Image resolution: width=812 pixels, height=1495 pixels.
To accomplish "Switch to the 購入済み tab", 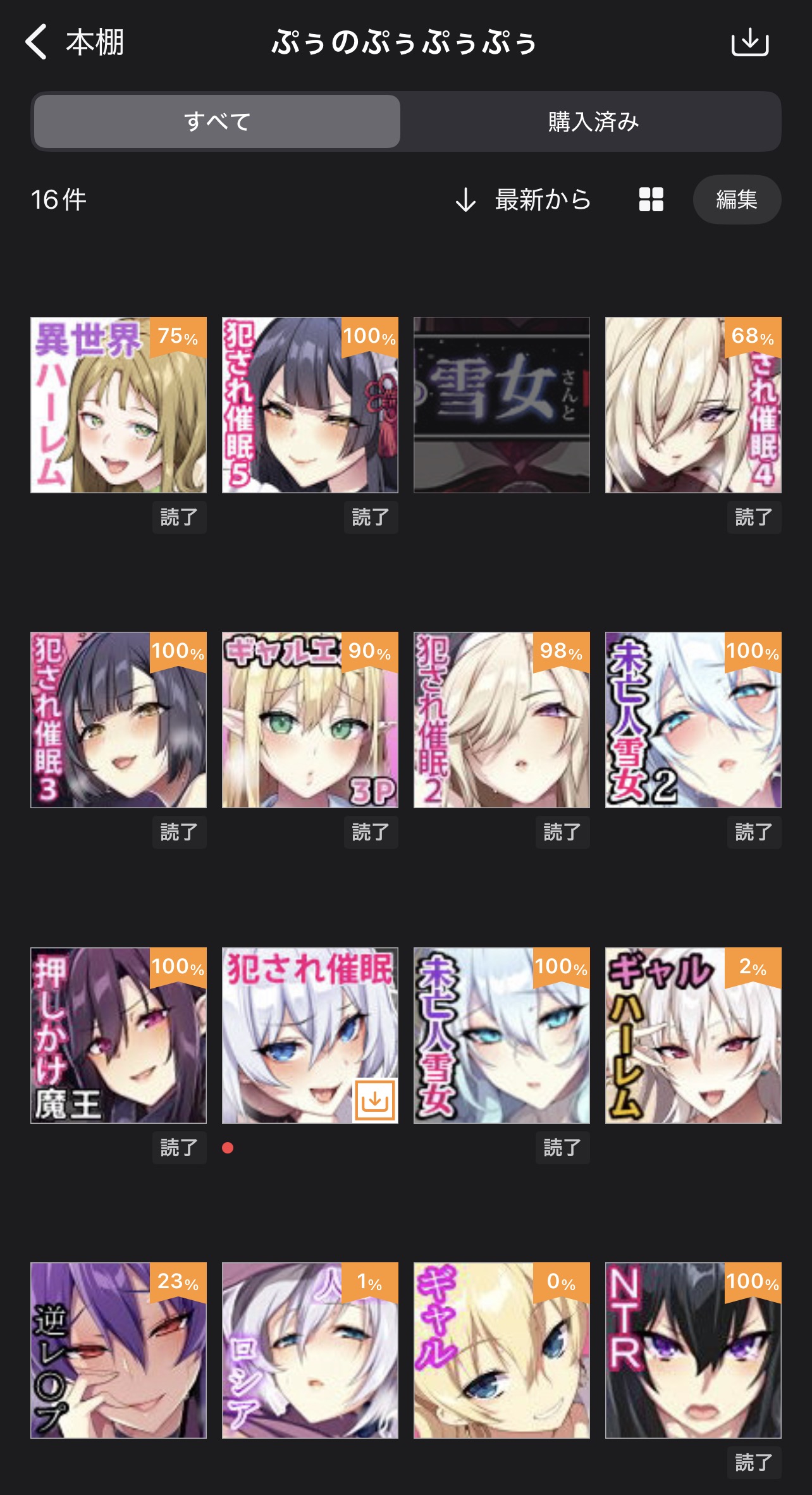I will pos(593,121).
